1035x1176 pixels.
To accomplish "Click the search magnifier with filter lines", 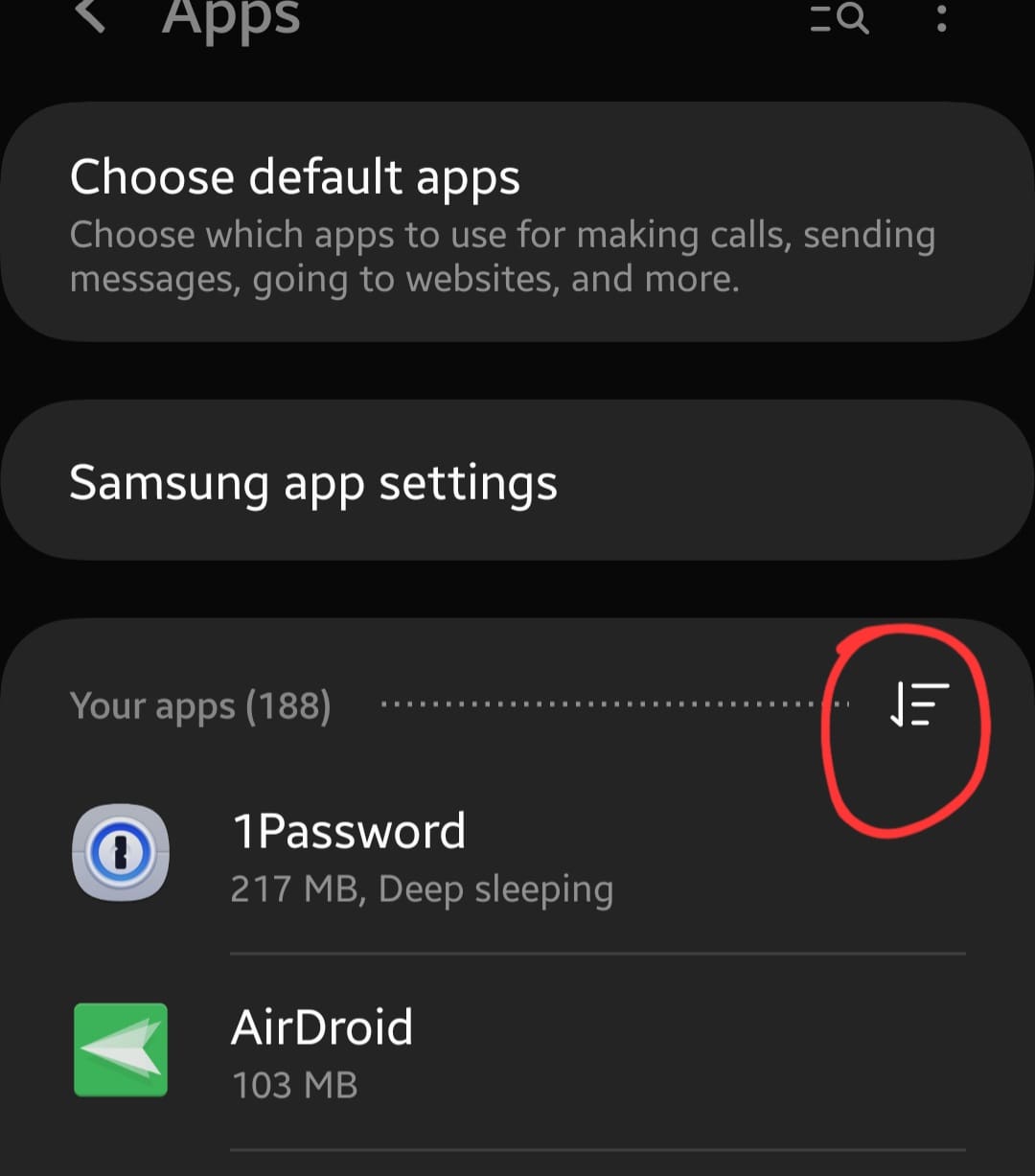I will pyautogui.click(x=838, y=19).
